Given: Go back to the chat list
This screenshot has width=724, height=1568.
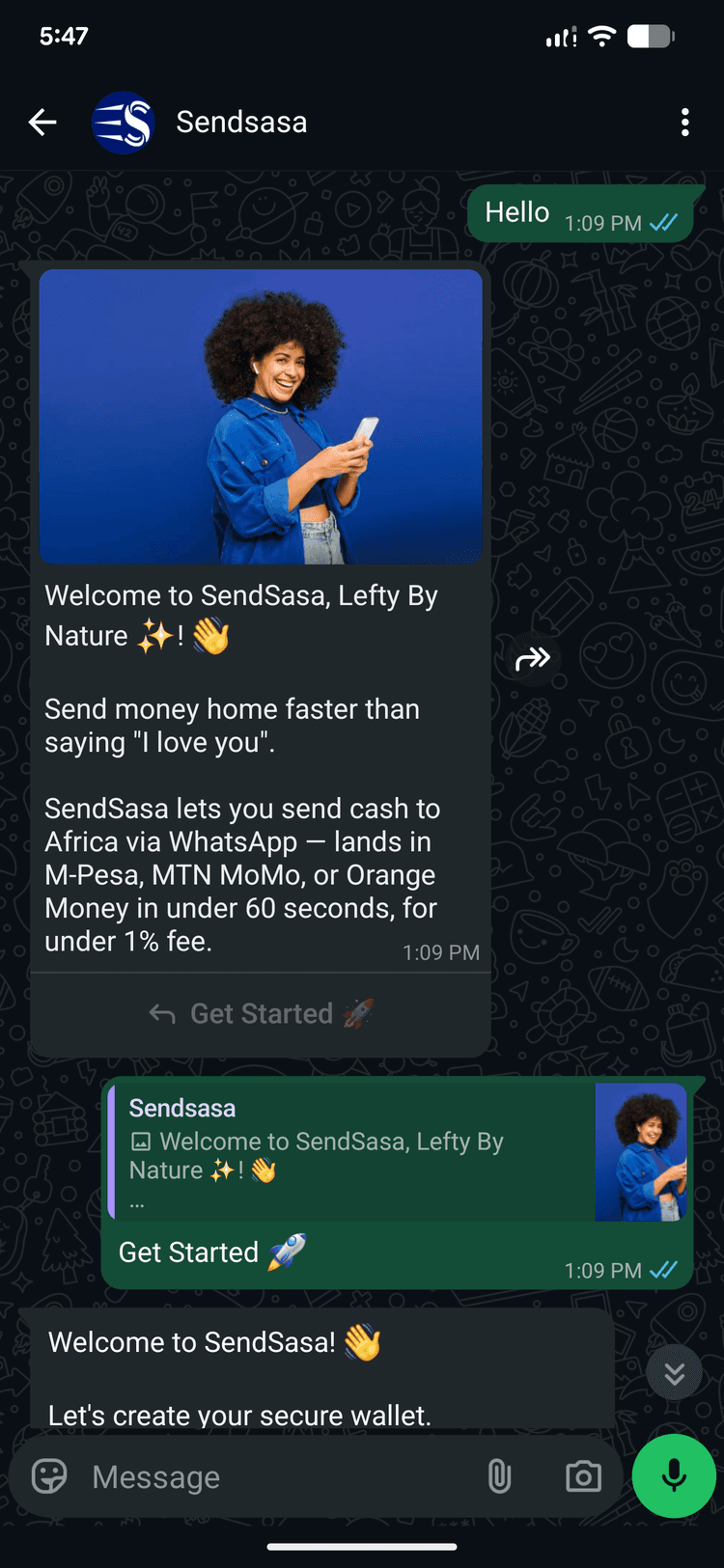Looking at the screenshot, I should [x=42, y=123].
